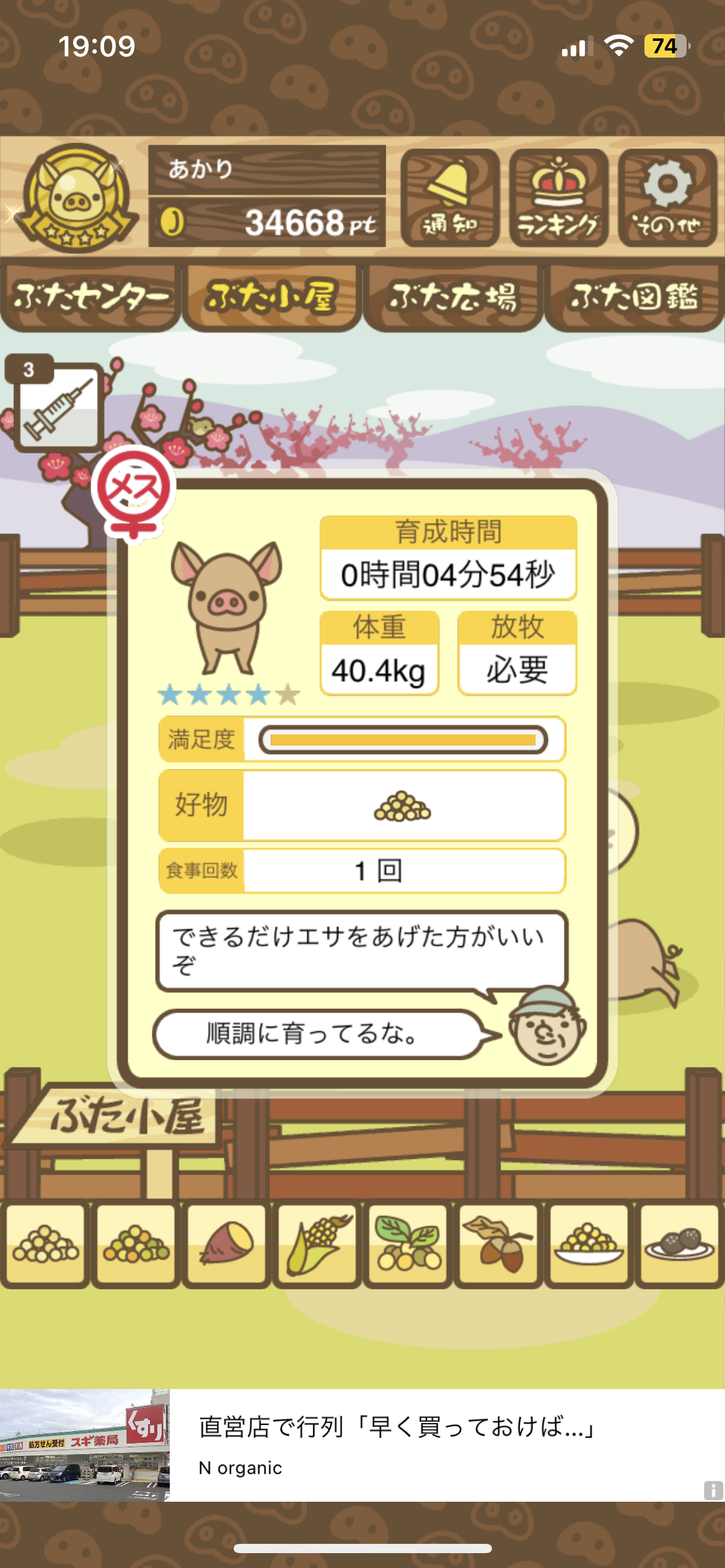Choose the corn feed
725x1568 pixels.
click(x=317, y=1244)
